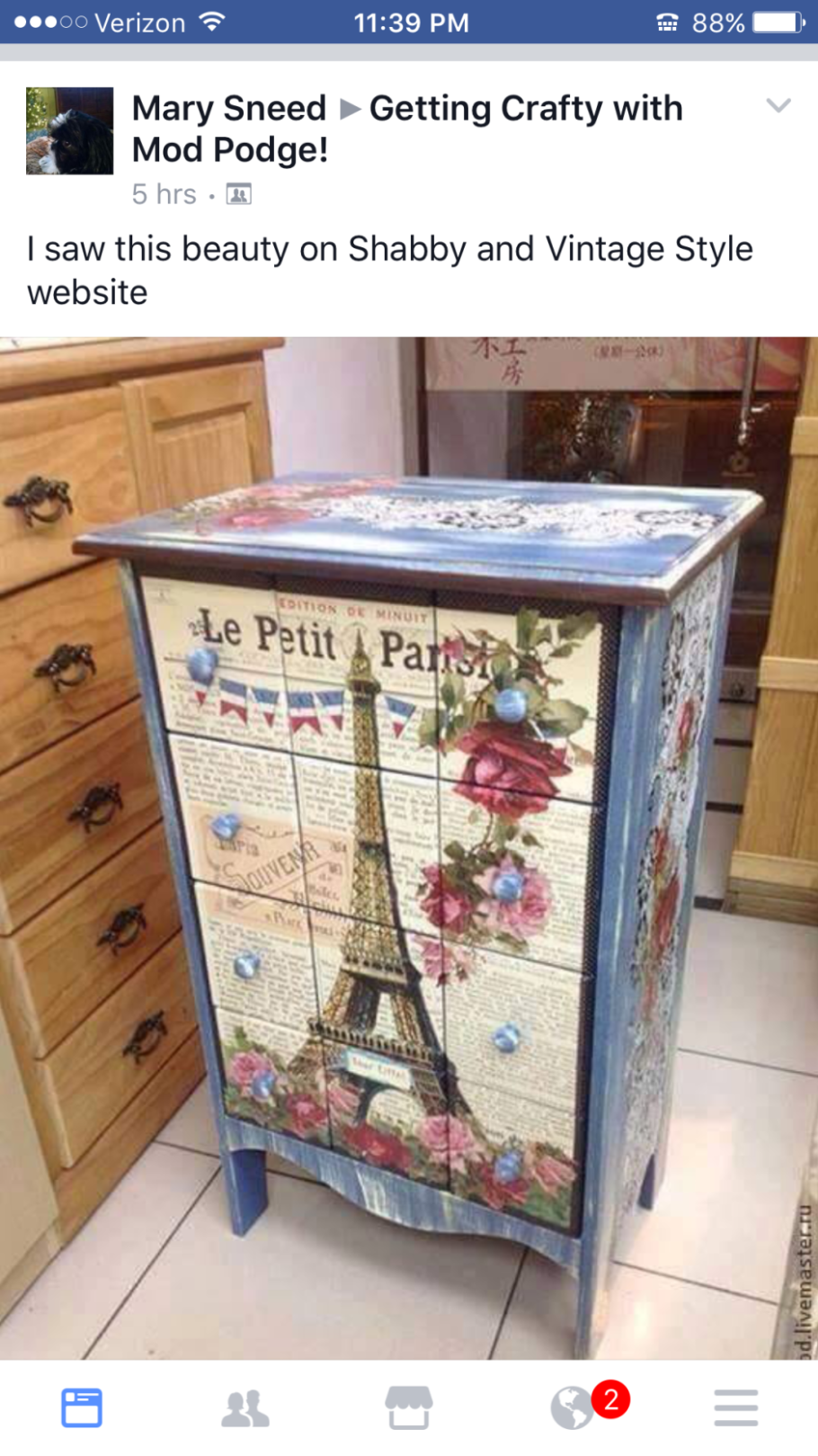Open the decoupage dresser photo
Screen dimensions: 818x1456
409,847
